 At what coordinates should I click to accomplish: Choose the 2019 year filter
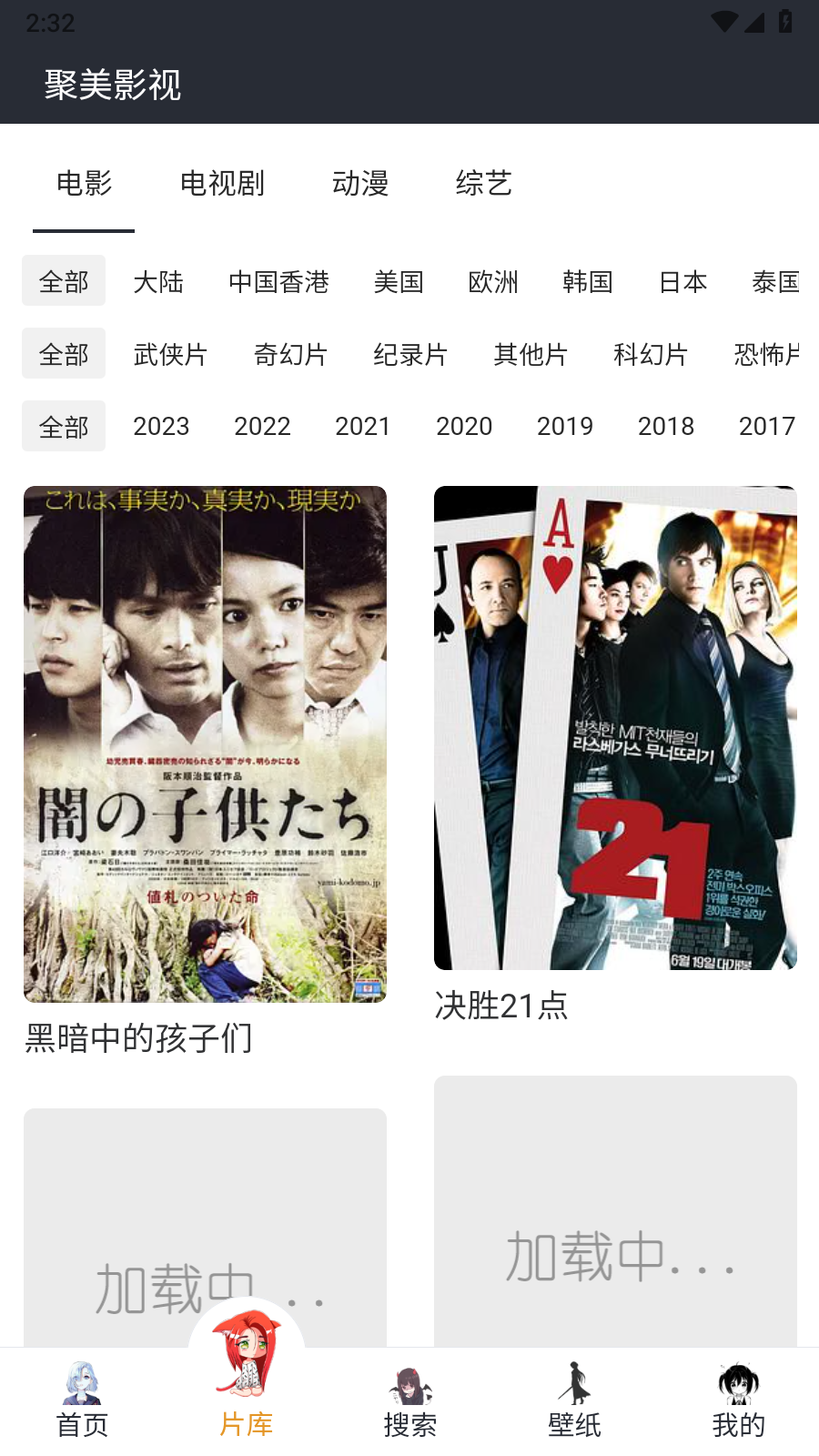565,426
